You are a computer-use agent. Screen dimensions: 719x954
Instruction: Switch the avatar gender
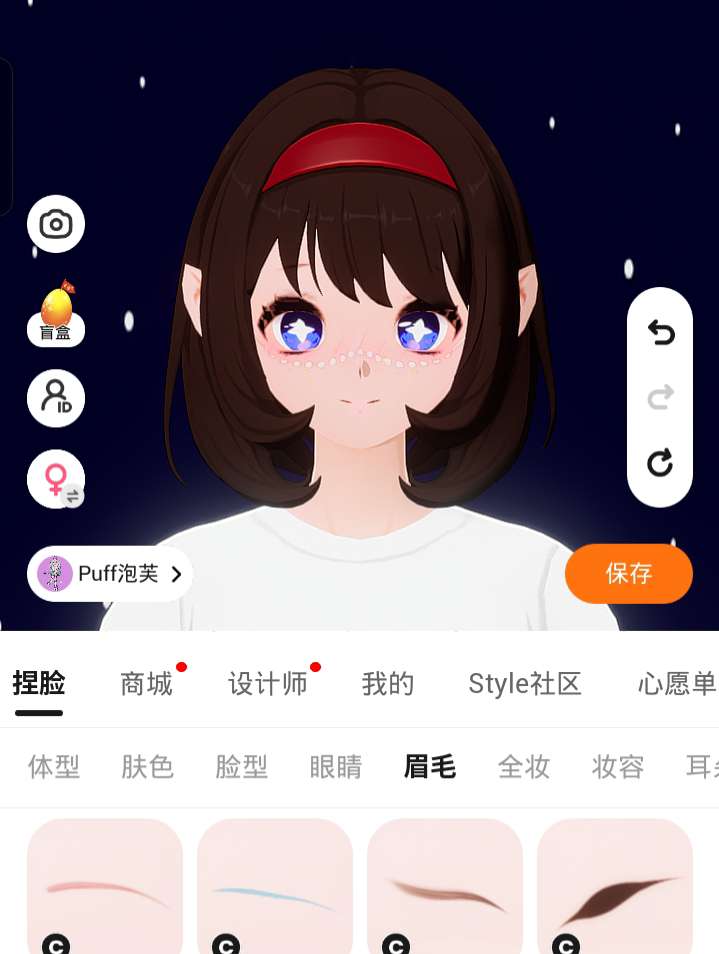[56, 479]
